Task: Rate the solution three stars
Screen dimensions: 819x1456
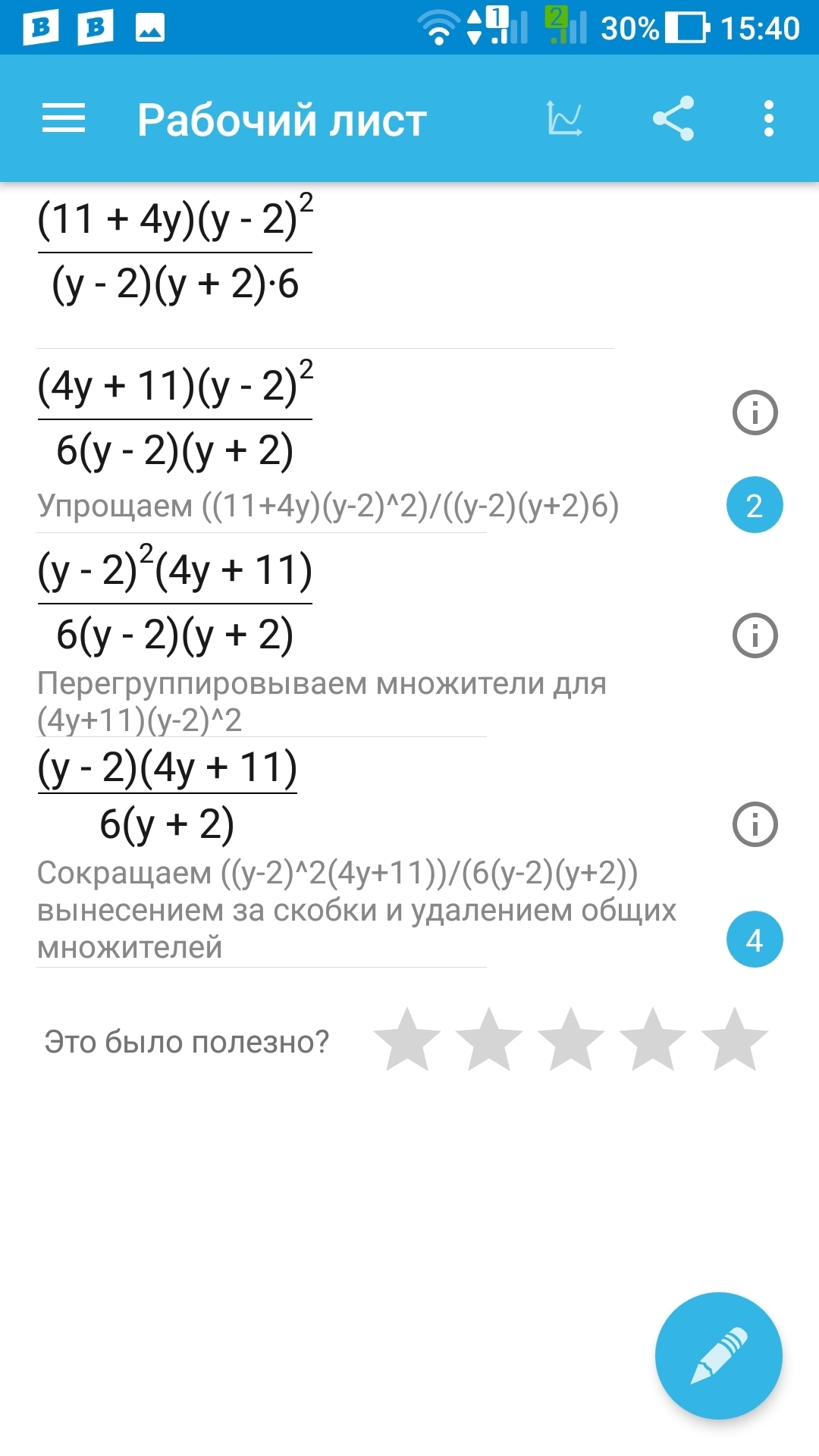Action: (571, 1040)
